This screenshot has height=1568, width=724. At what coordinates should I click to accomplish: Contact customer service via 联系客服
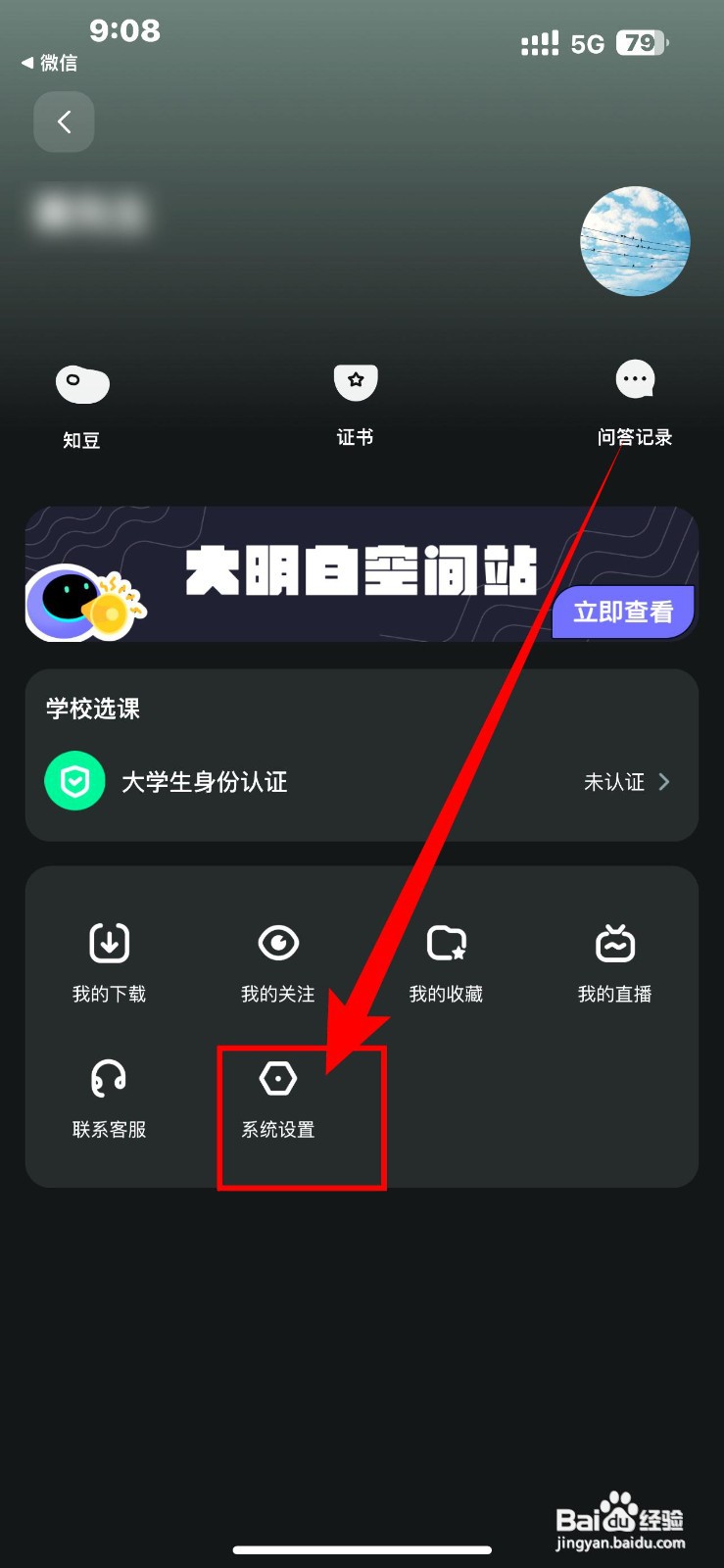pyautogui.click(x=108, y=1098)
